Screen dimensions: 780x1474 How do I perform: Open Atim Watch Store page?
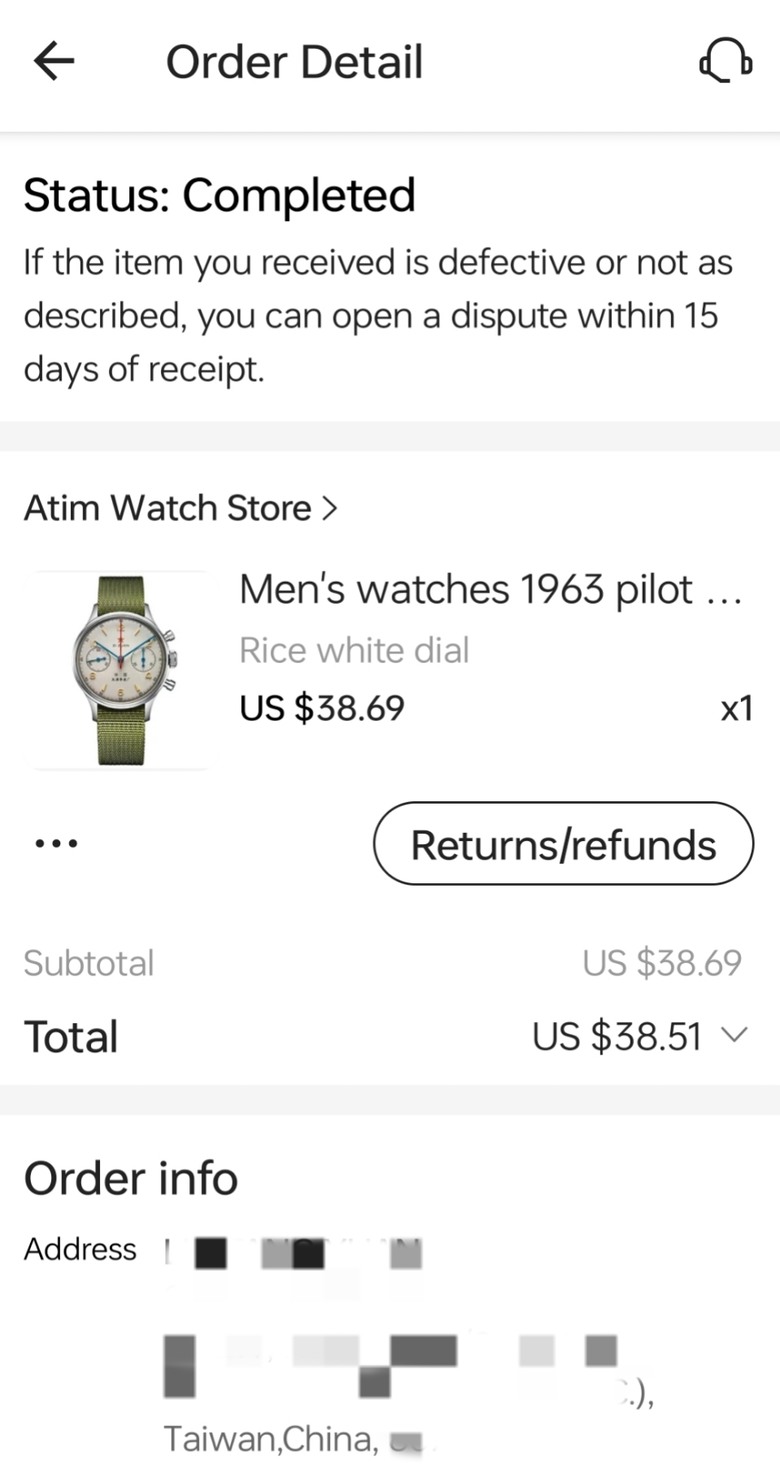coord(181,508)
